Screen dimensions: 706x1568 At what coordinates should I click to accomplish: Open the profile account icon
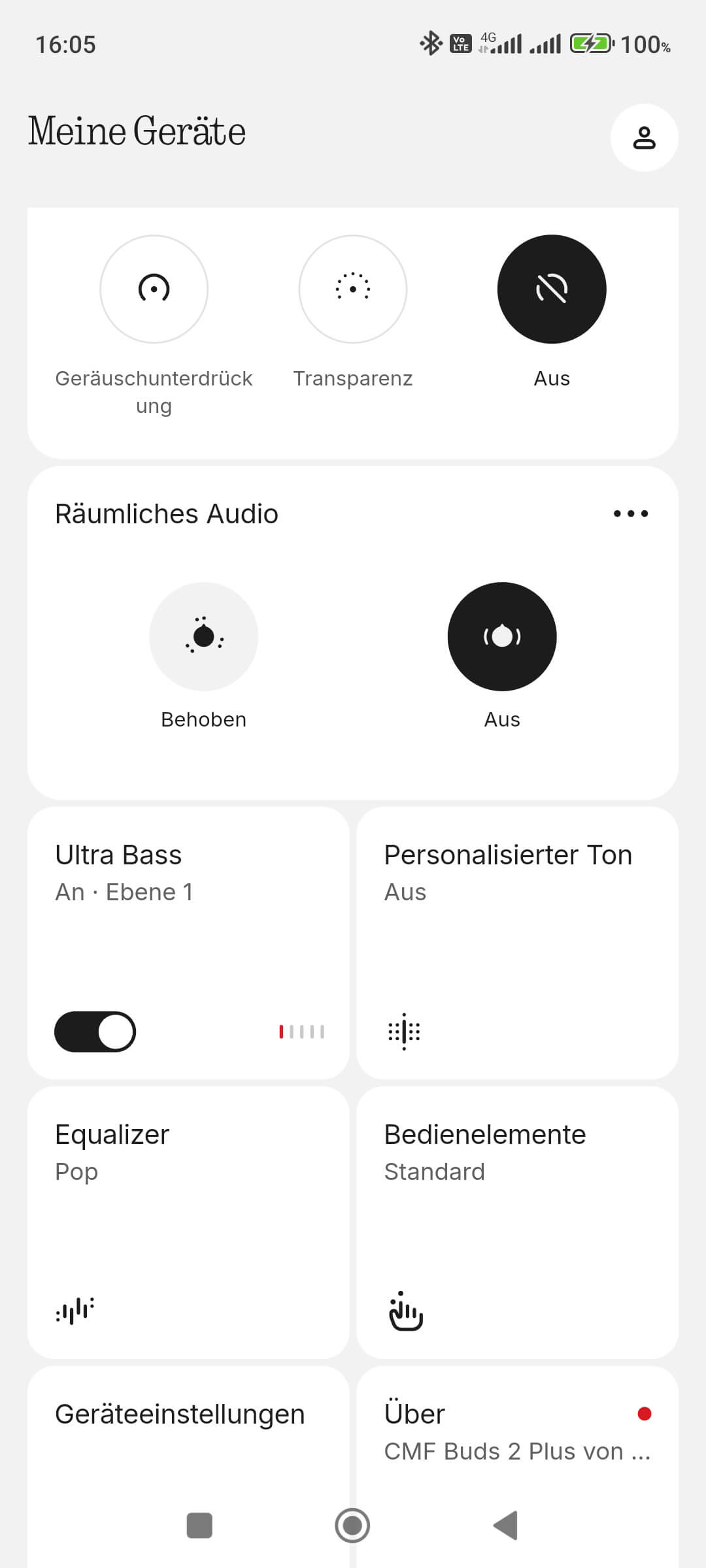pyautogui.click(x=644, y=138)
